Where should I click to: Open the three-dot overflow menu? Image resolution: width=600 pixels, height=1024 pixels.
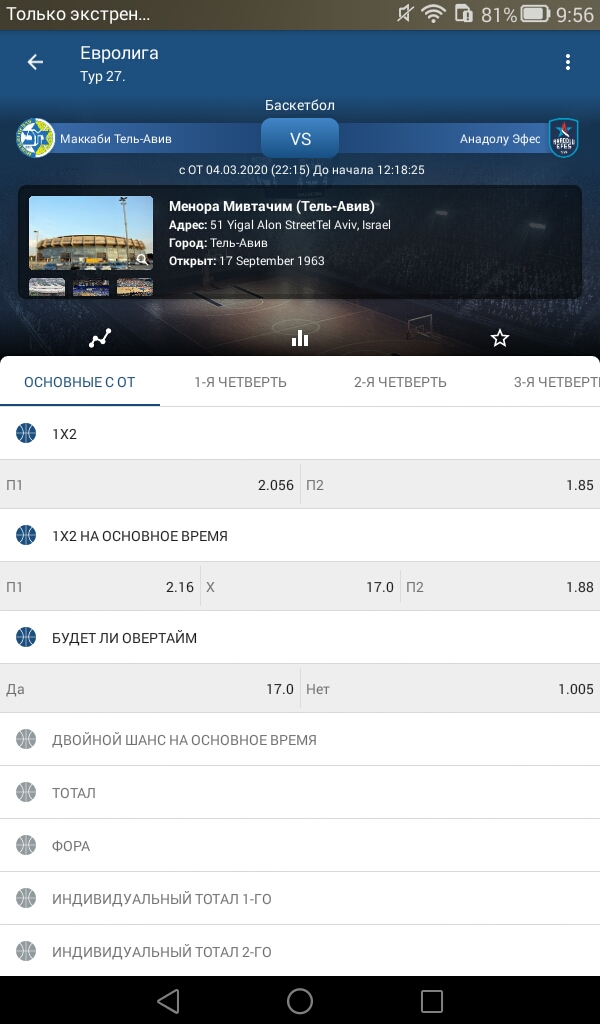click(x=567, y=62)
